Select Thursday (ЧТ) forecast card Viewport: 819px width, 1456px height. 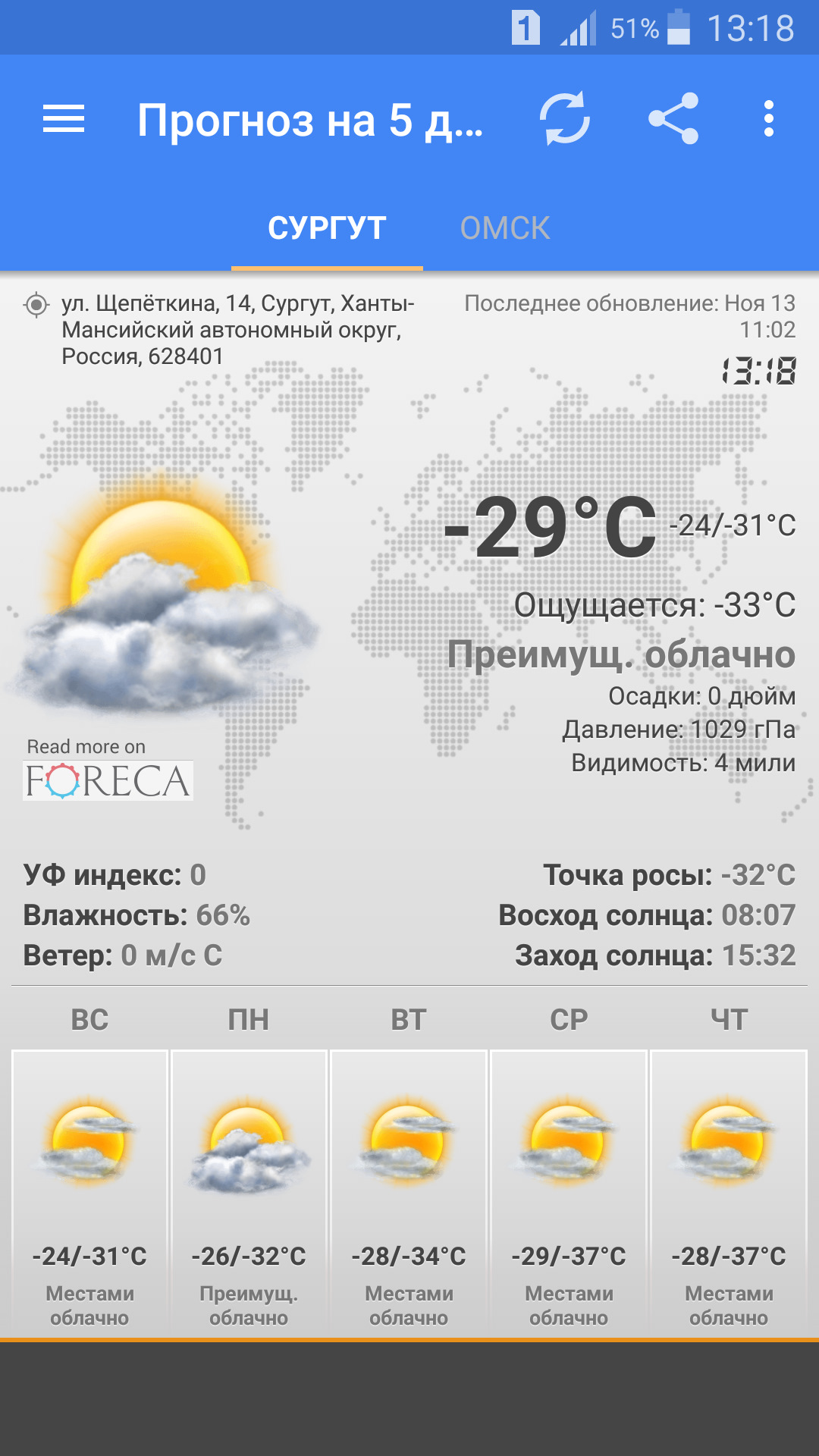point(729,1191)
